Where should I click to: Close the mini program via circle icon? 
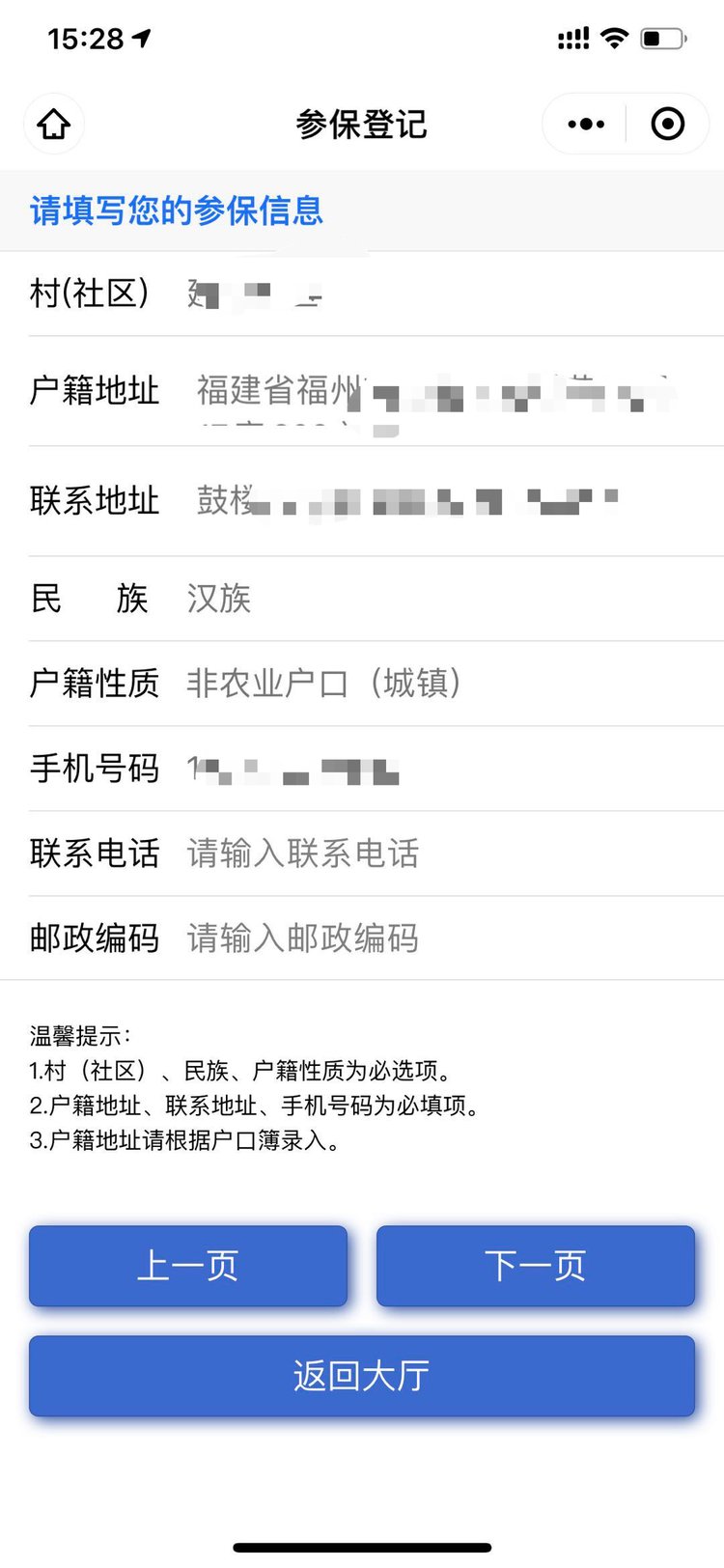(x=668, y=124)
